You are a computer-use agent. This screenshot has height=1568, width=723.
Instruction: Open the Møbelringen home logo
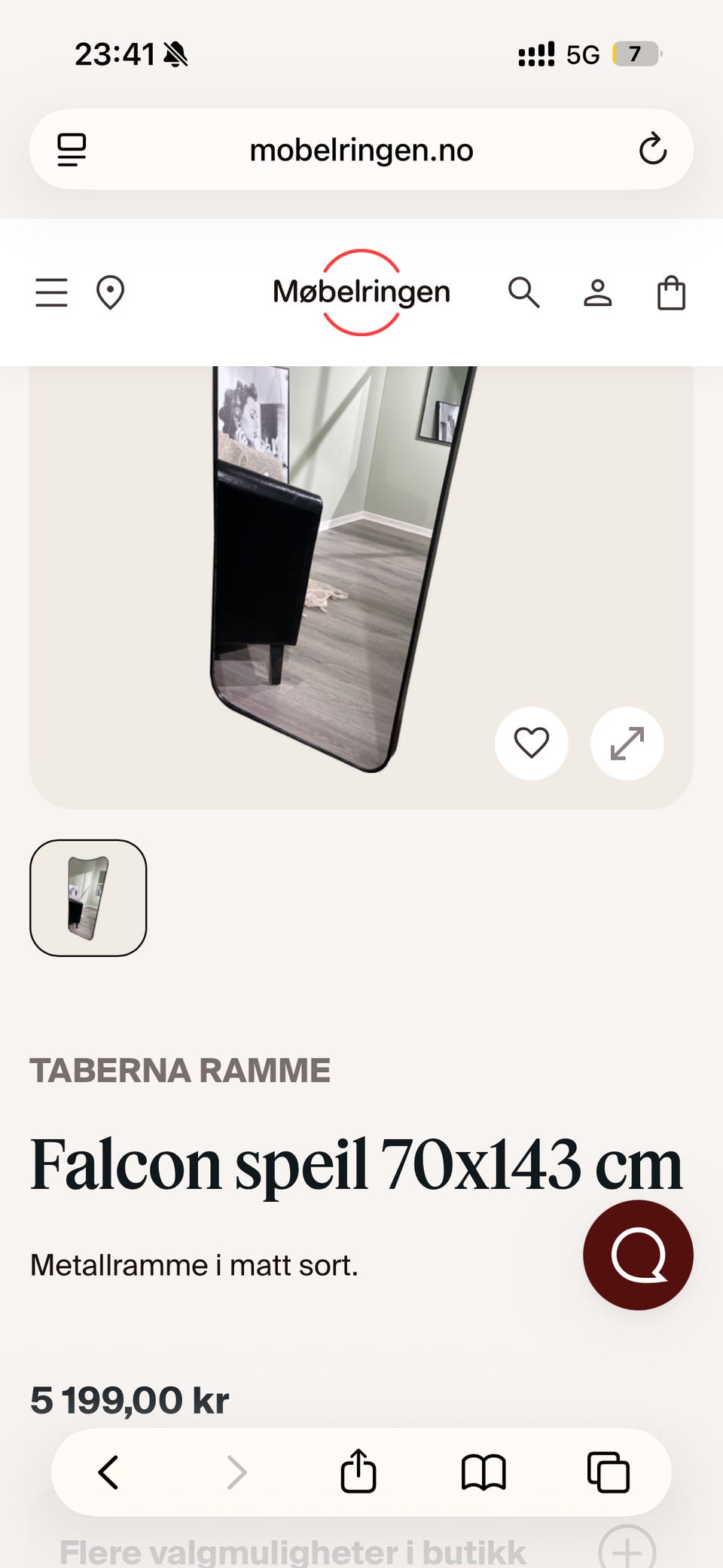[x=361, y=292]
